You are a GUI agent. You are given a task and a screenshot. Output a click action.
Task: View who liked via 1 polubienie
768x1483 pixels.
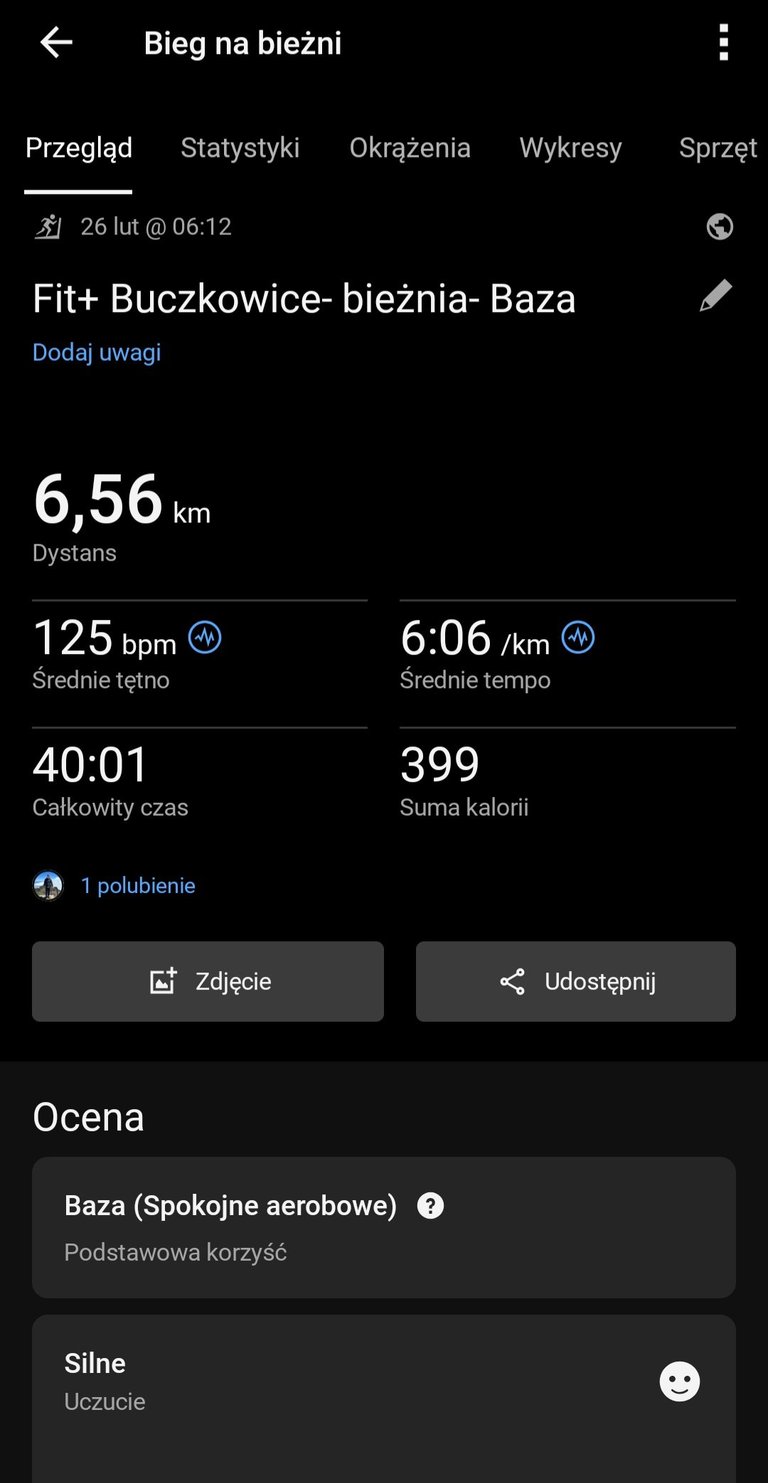137,885
